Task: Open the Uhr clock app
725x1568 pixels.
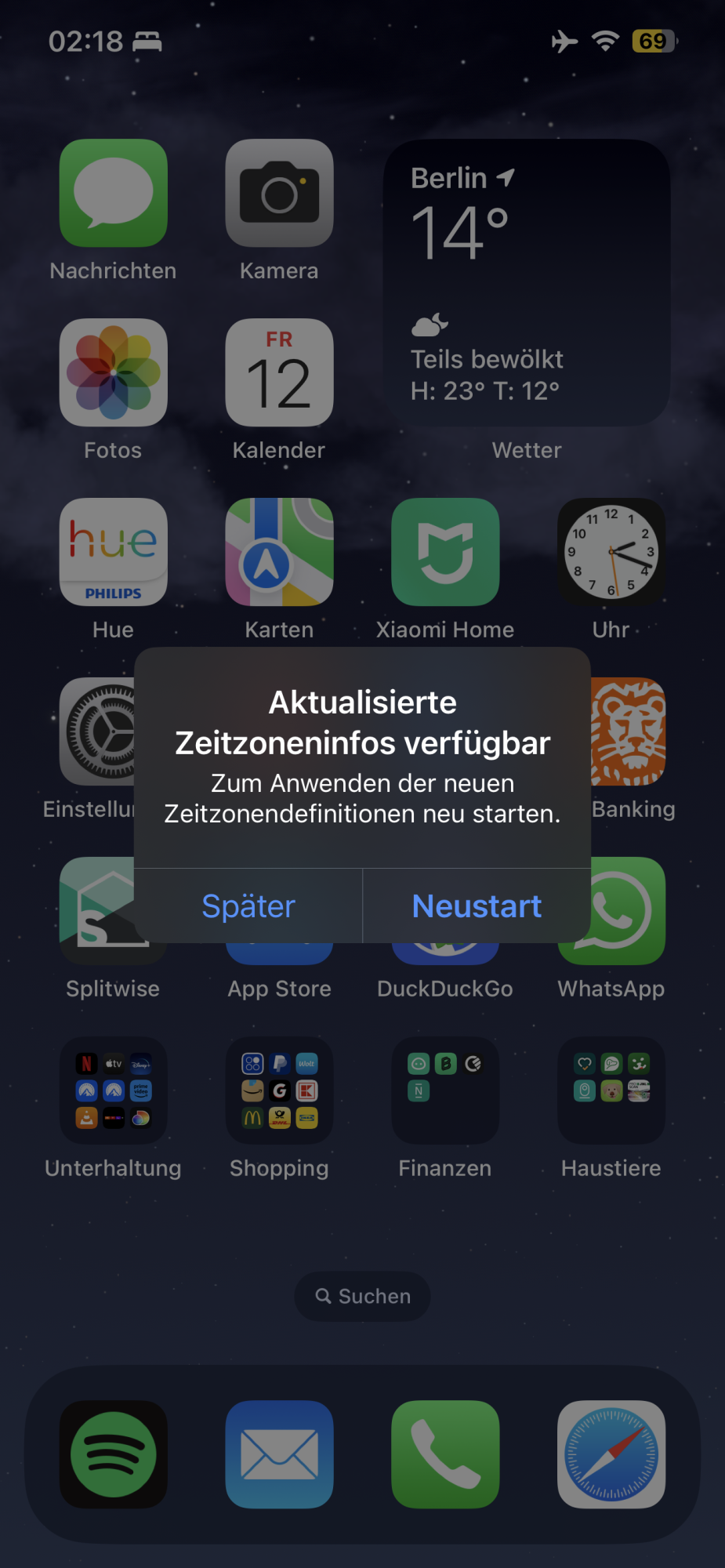Action: pyautogui.click(x=611, y=552)
